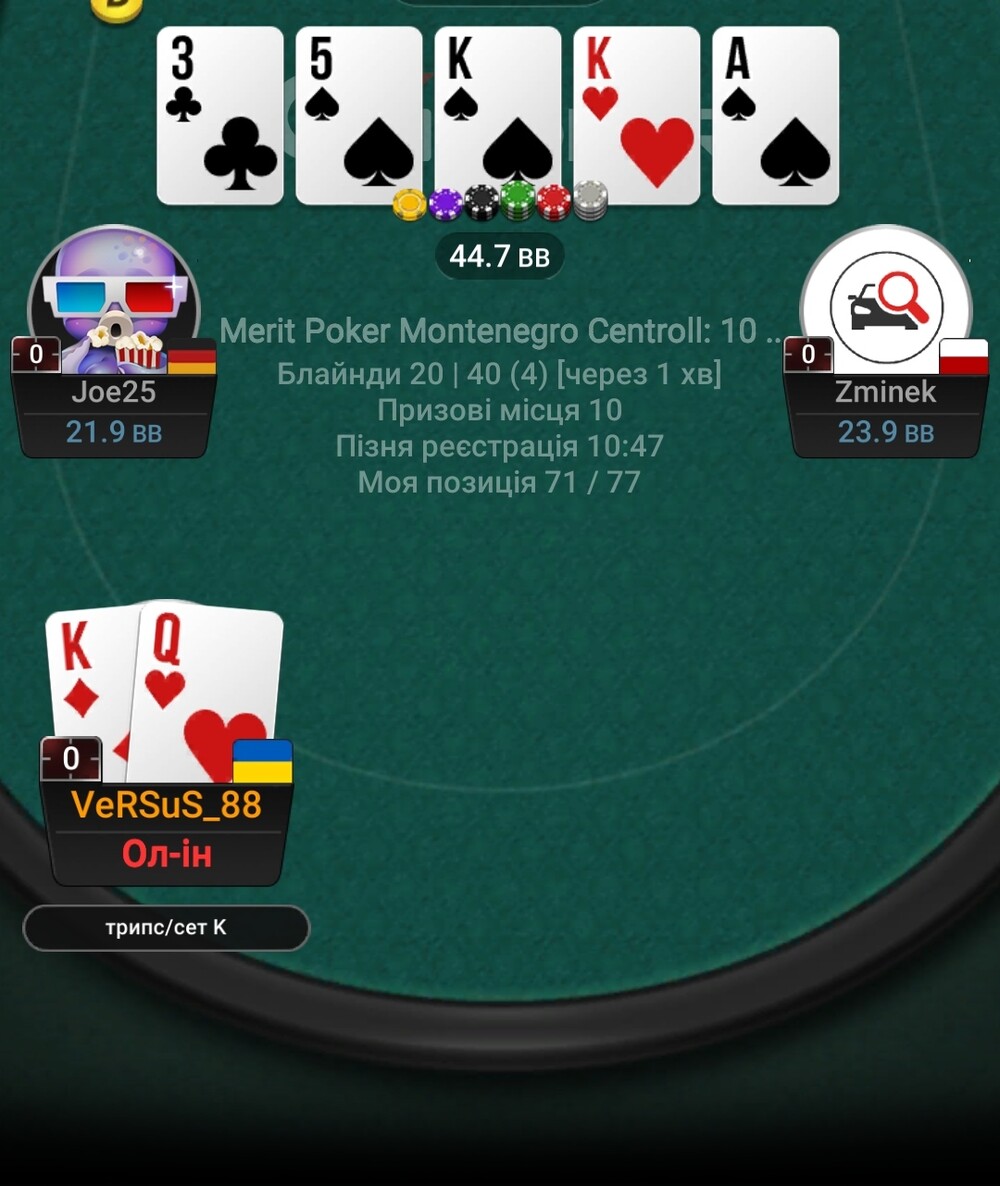Viewport: 1000px width, 1186px height.
Task: Open Joe25's player profile
Action: coord(113,300)
